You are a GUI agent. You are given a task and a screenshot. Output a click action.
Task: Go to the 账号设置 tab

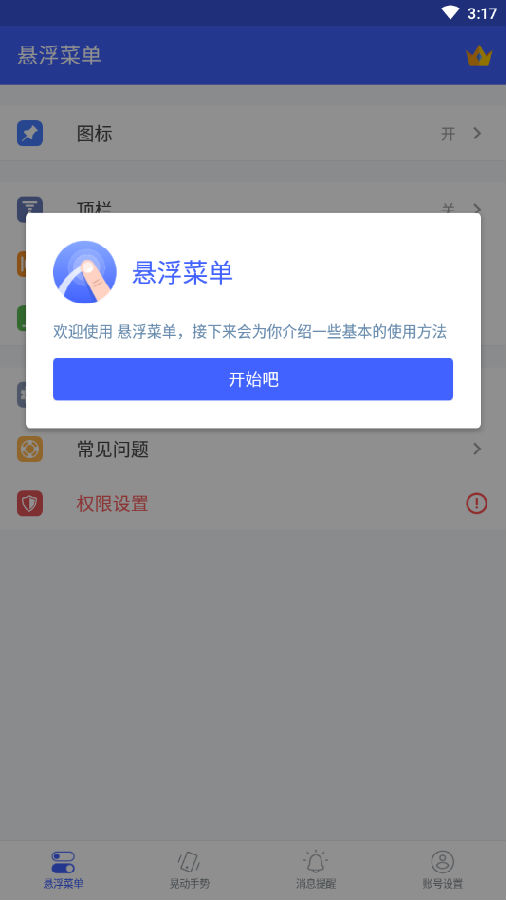tap(442, 870)
